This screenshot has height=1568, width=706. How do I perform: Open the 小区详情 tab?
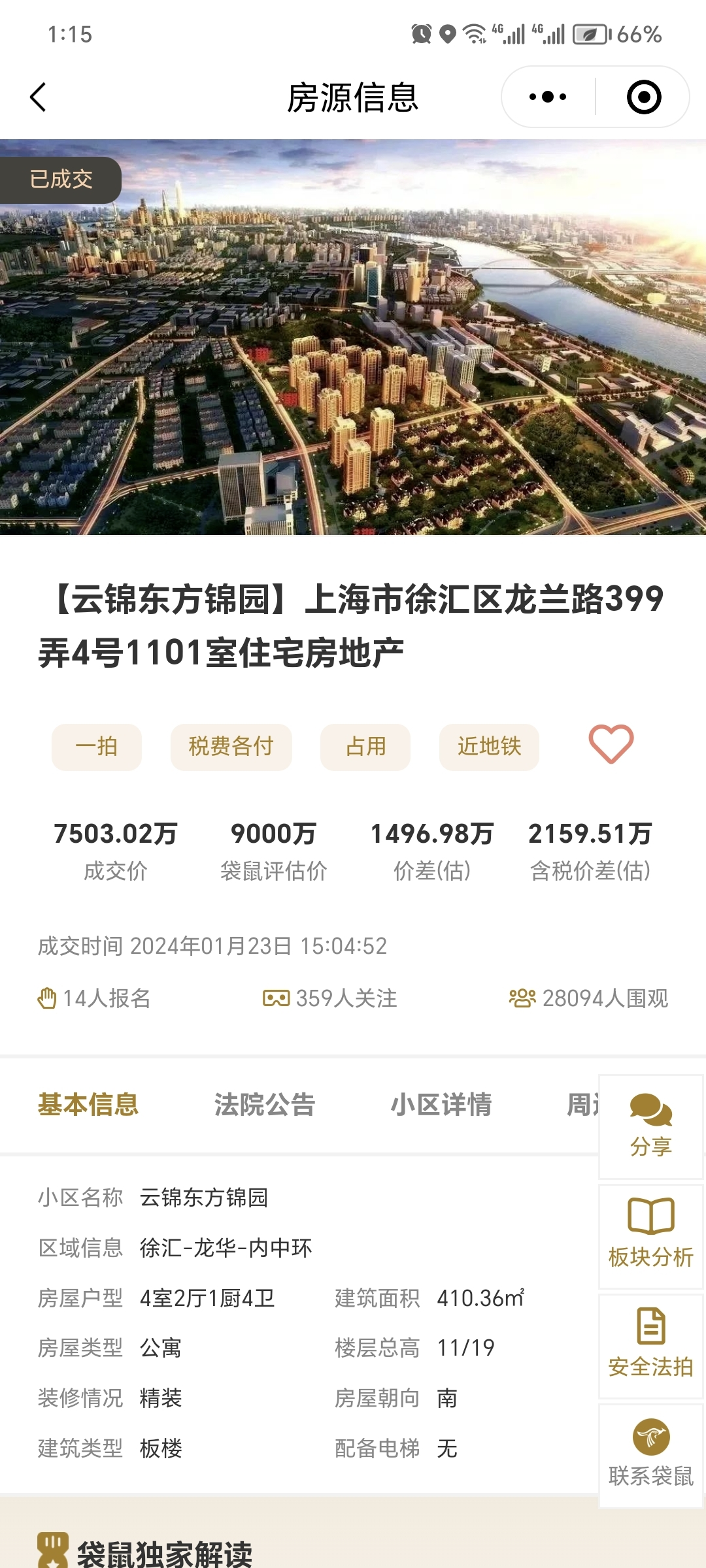[442, 1105]
